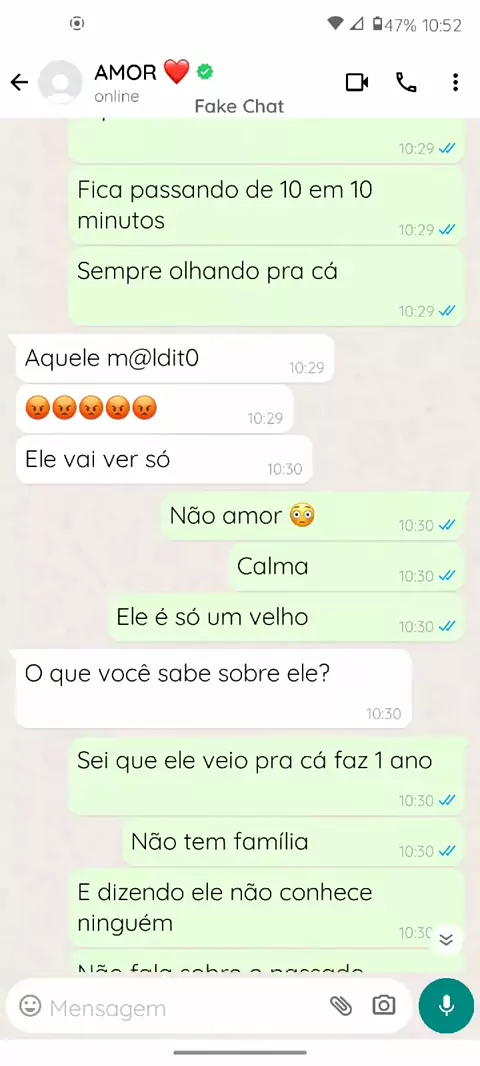Open the camera from the message bar

[x=383, y=1006]
